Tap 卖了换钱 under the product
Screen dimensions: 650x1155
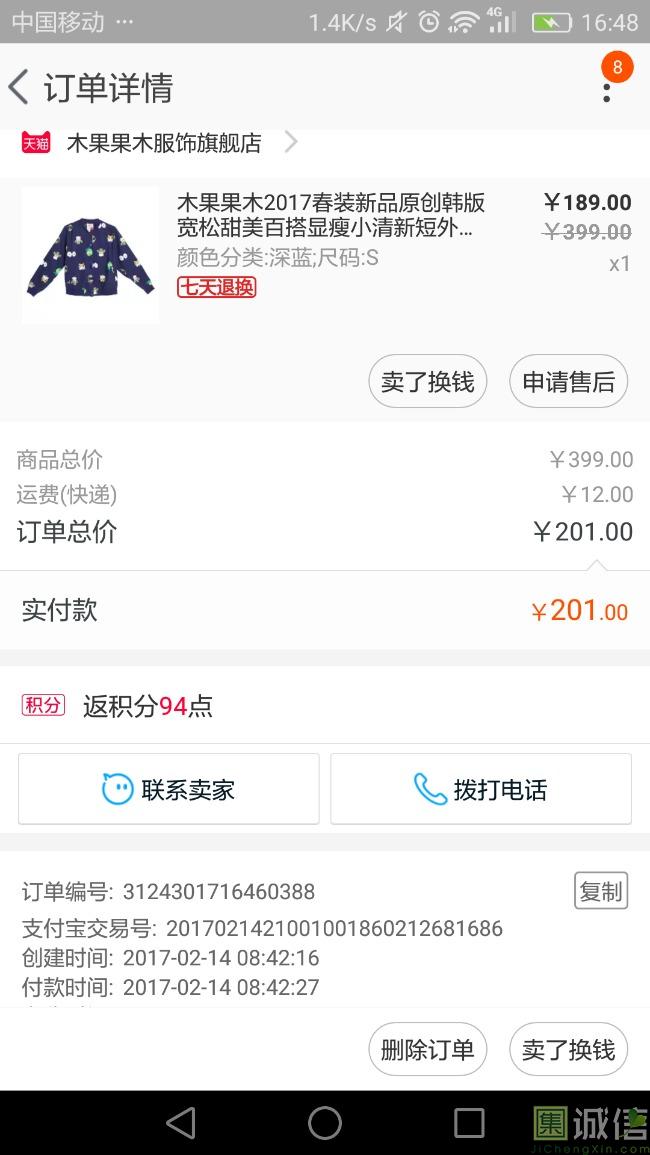427,382
